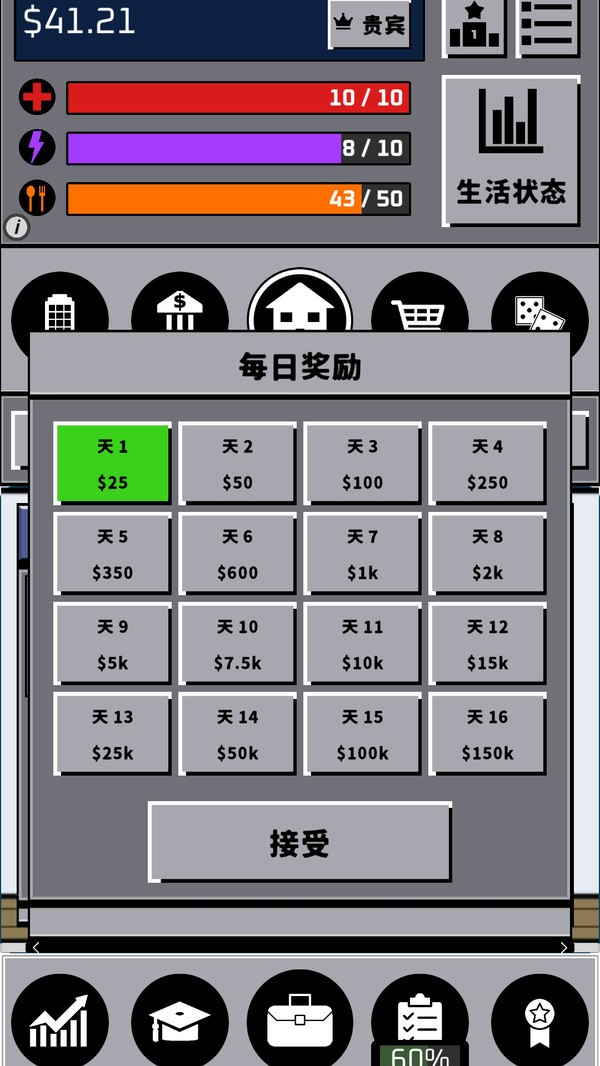The width and height of the screenshot is (600, 1066).
Task: Open the leaderboard podium icon
Action: (x=473, y=24)
